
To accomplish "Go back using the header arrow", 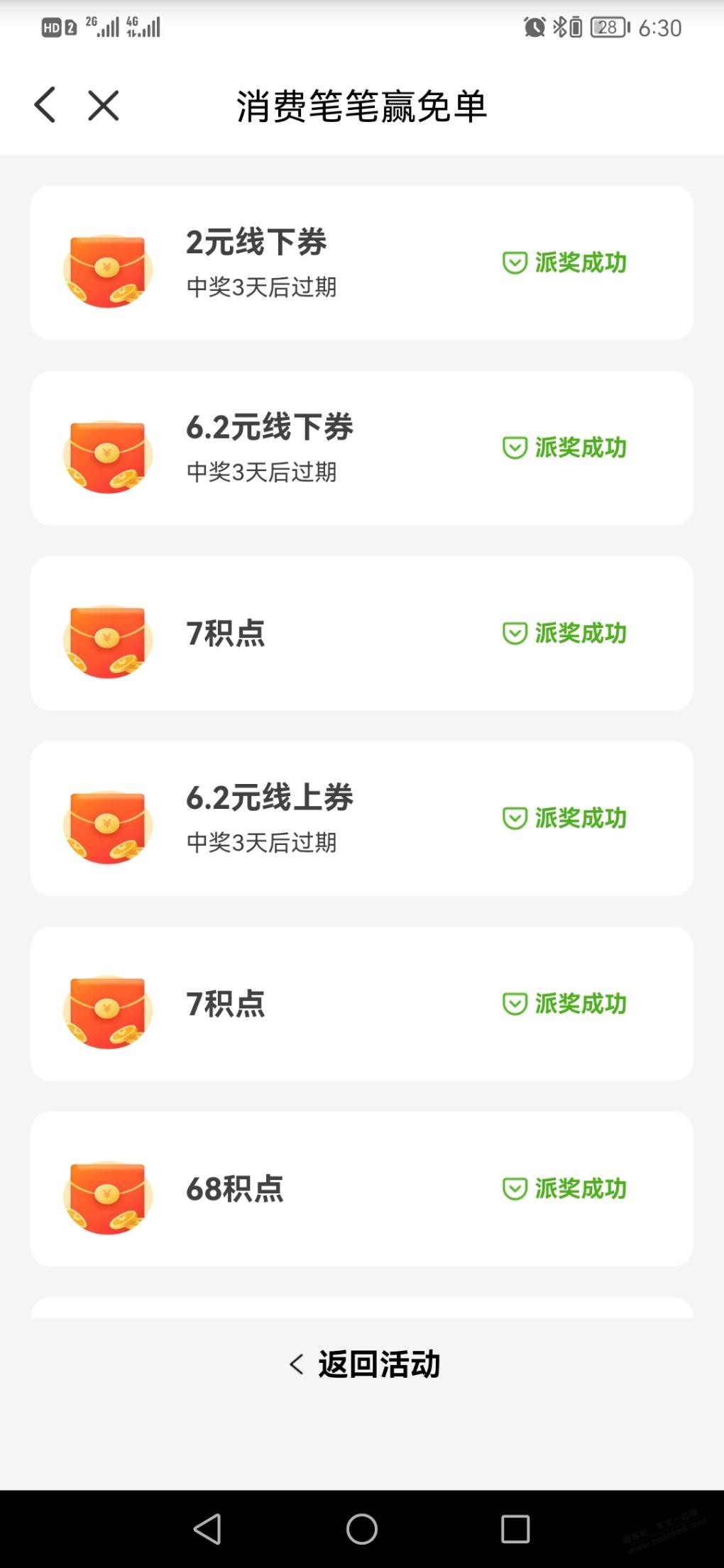I will (45, 106).
